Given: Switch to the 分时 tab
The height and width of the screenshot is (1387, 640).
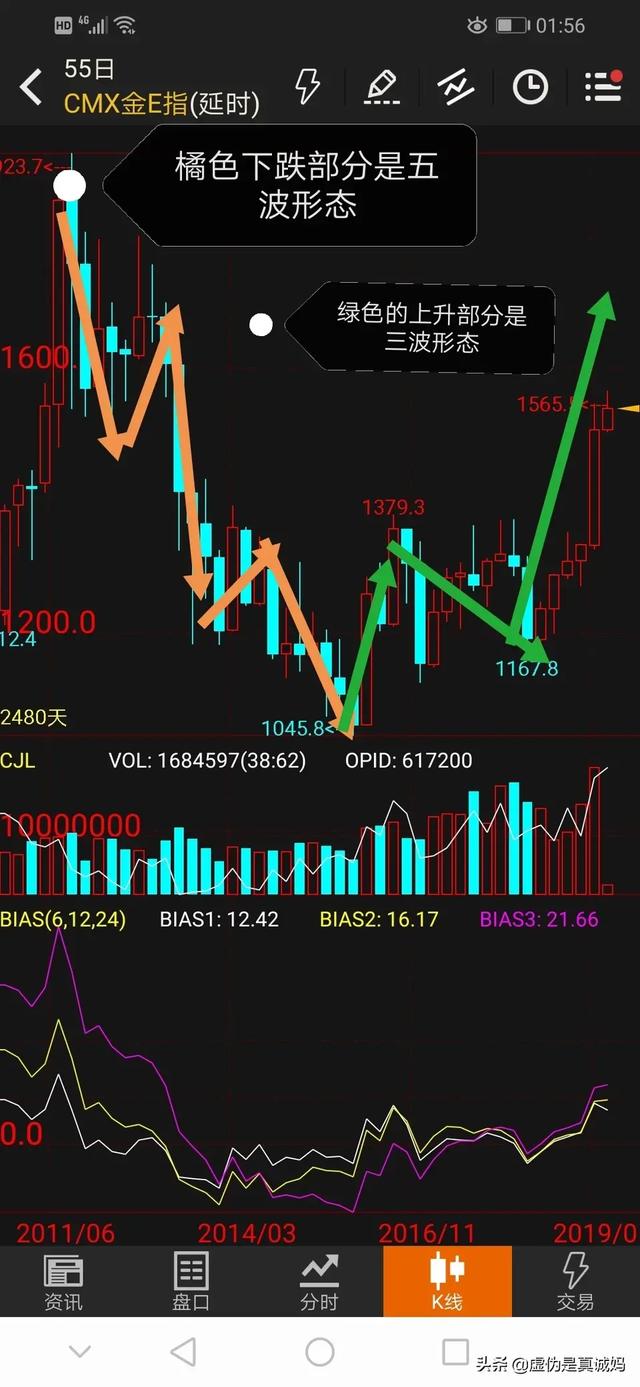Looking at the screenshot, I should pyautogui.click(x=319, y=1281).
